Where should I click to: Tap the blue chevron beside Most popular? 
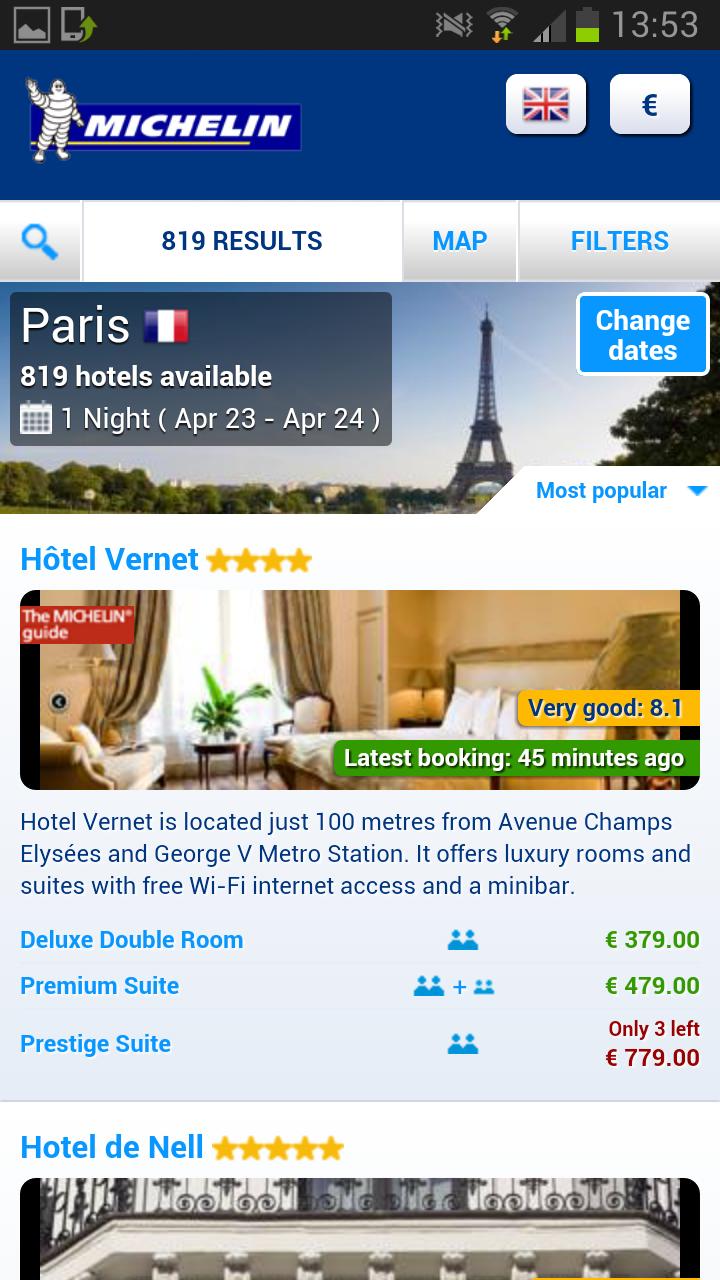coord(697,491)
